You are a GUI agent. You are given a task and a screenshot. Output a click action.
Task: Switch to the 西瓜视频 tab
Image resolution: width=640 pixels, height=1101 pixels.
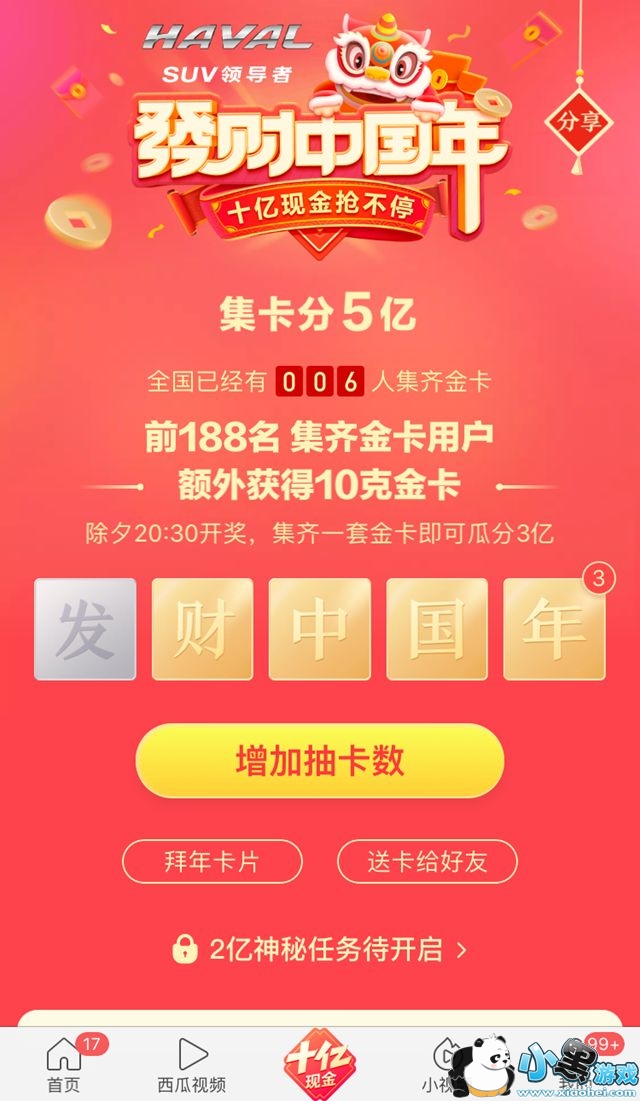pos(191,1065)
